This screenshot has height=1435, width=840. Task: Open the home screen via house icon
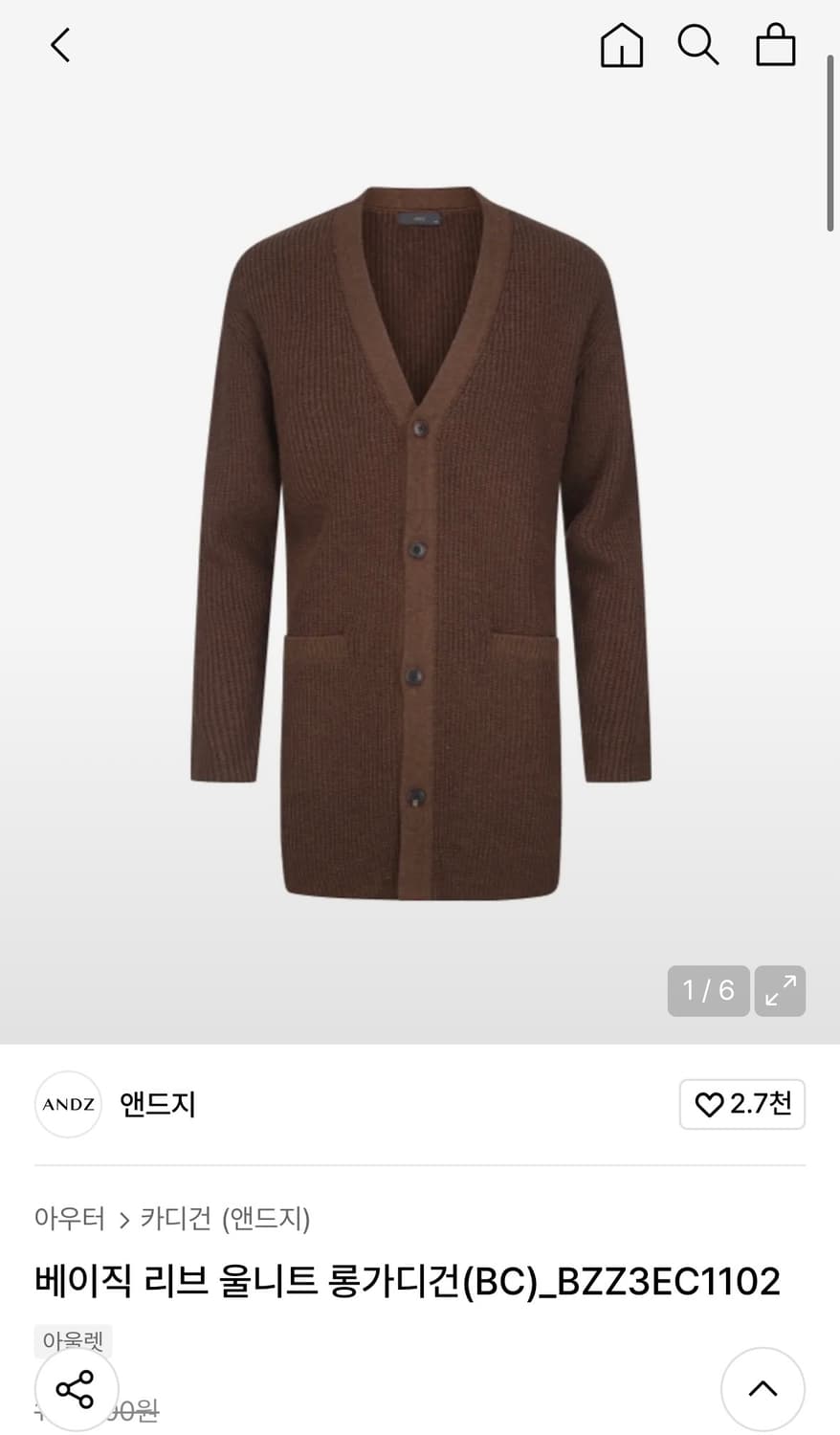click(x=621, y=44)
